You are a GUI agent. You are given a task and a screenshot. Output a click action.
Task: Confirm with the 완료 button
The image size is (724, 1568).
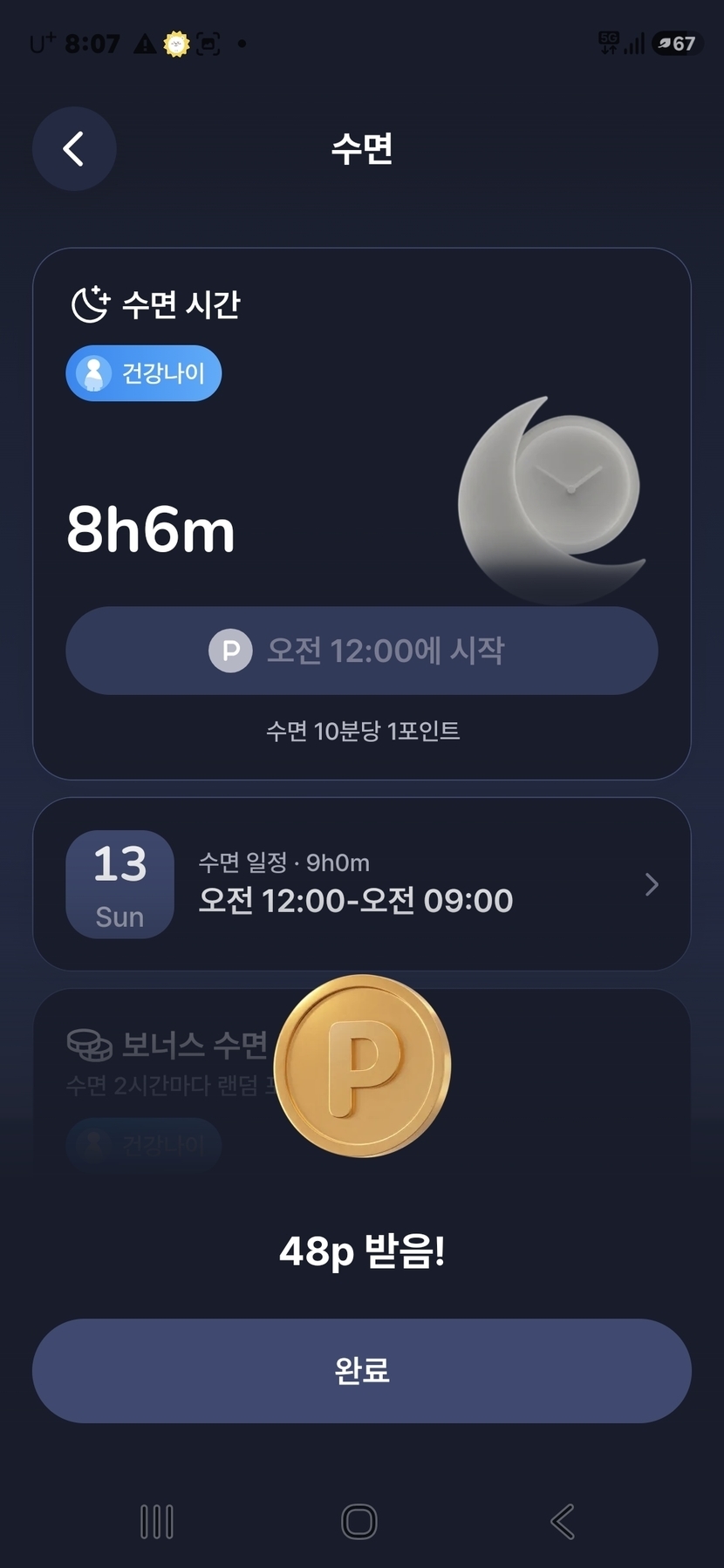362,1371
